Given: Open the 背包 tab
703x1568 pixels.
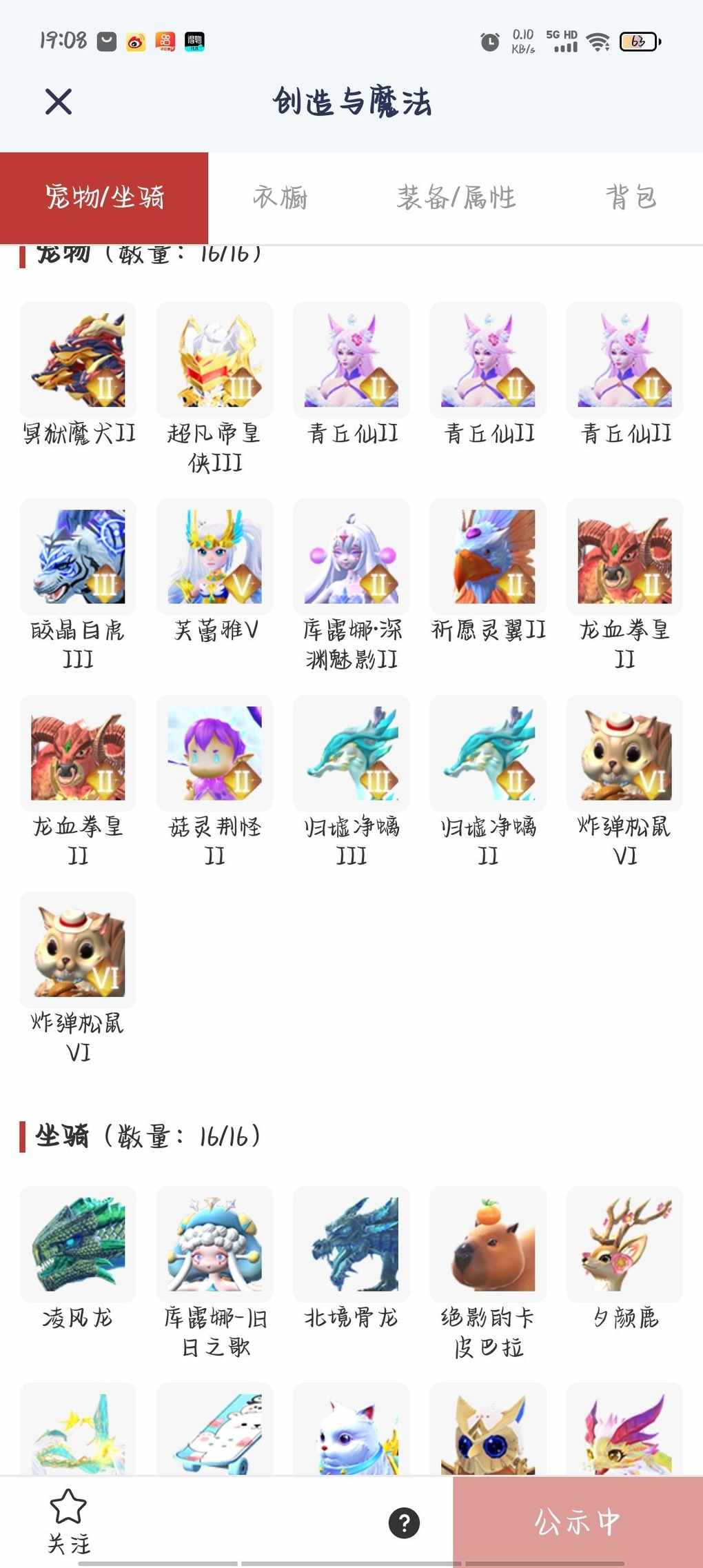Looking at the screenshot, I should pyautogui.click(x=631, y=198).
